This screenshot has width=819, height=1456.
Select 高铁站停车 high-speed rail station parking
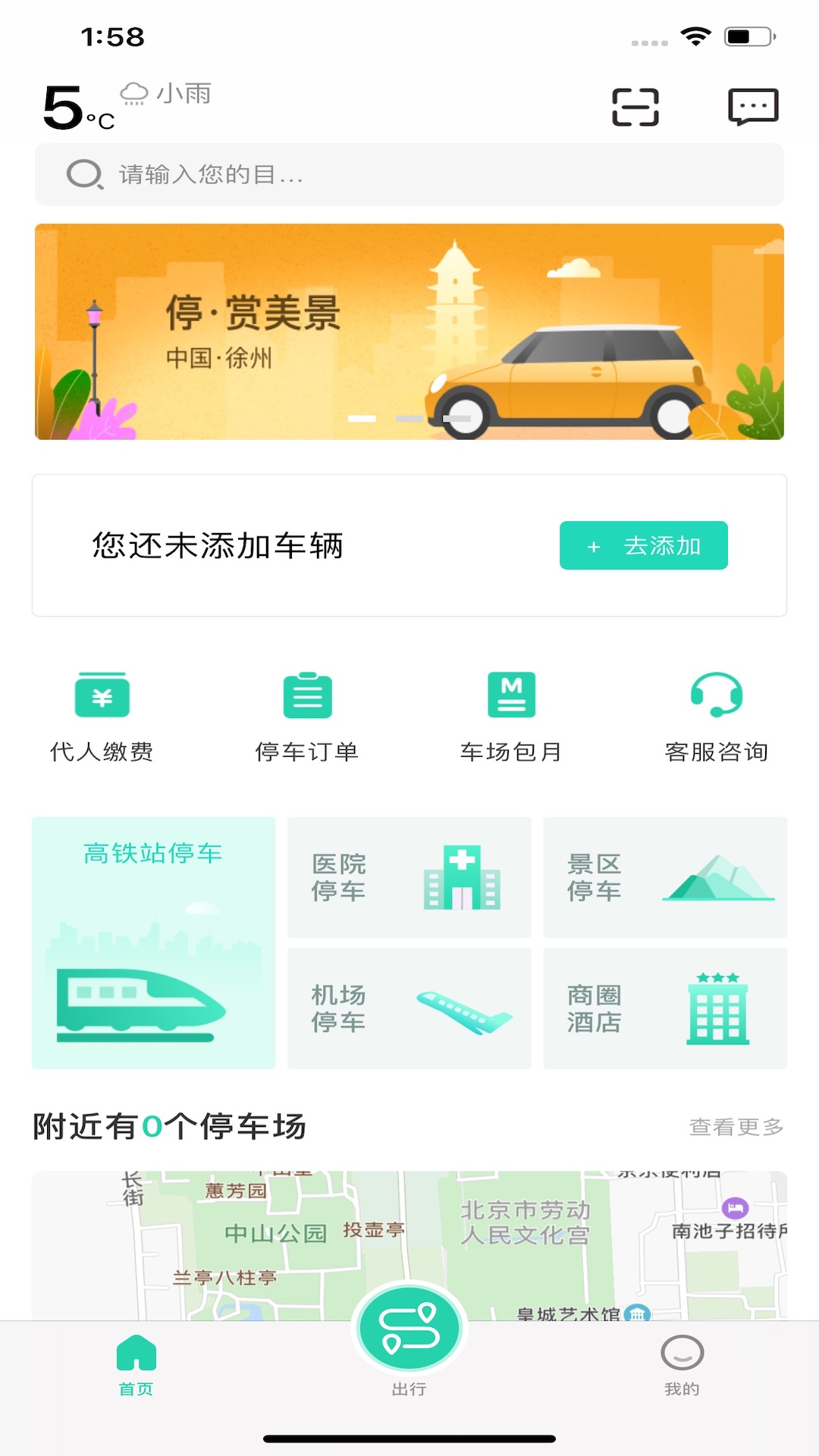[153, 943]
